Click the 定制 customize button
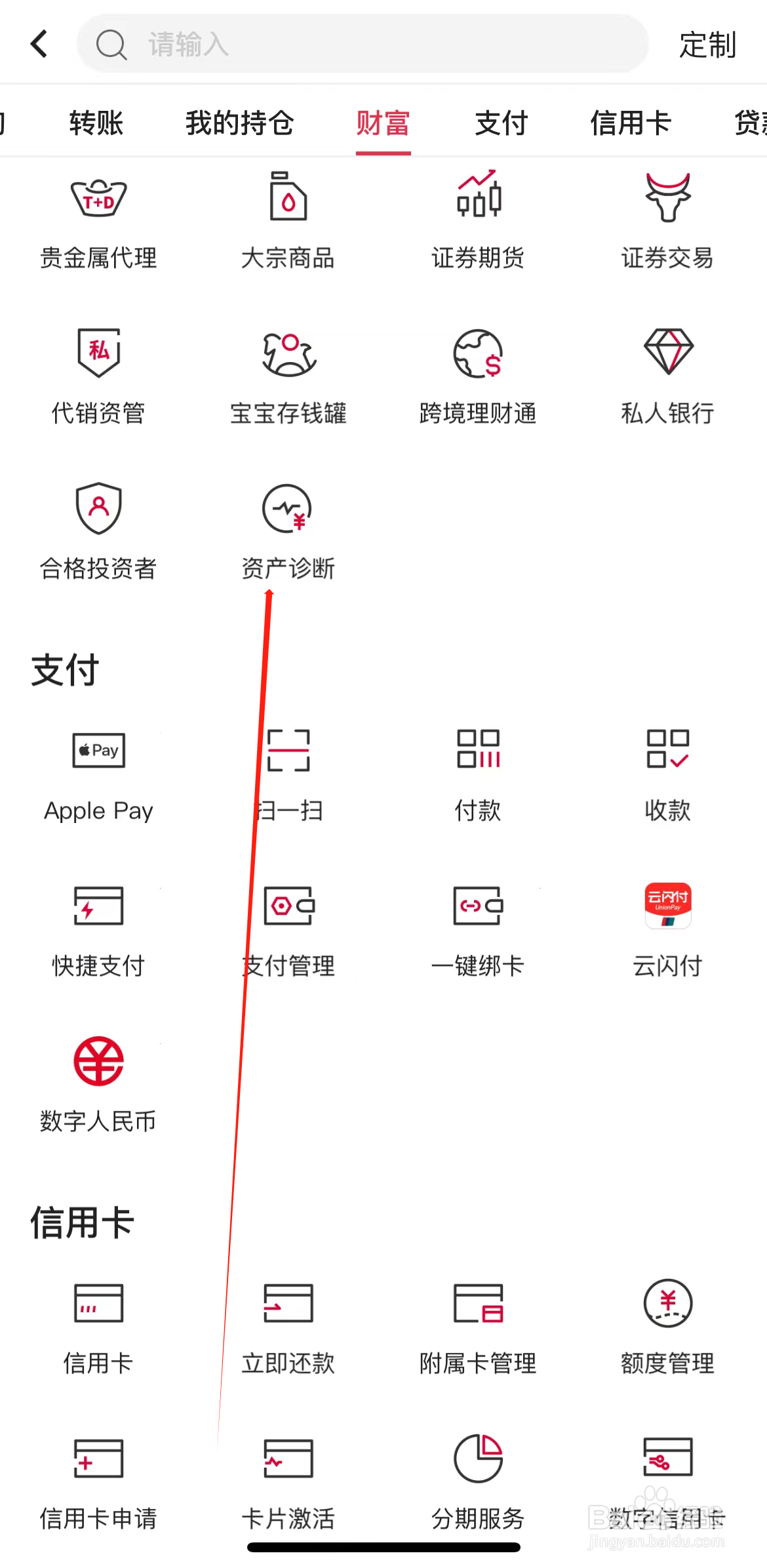The height and width of the screenshot is (1568, 767). [x=709, y=45]
